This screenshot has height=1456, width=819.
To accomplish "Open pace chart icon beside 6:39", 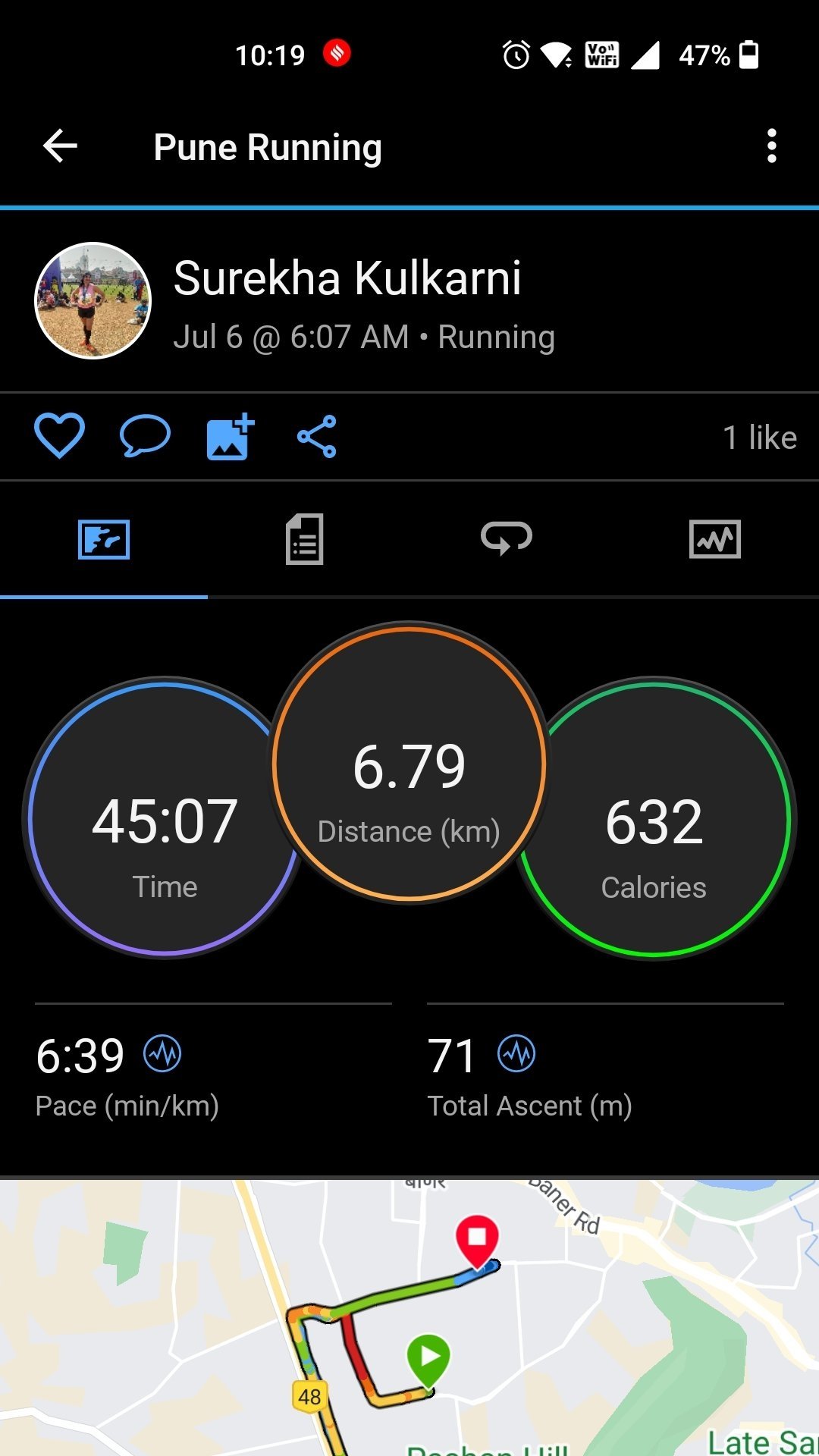I will (x=162, y=1053).
